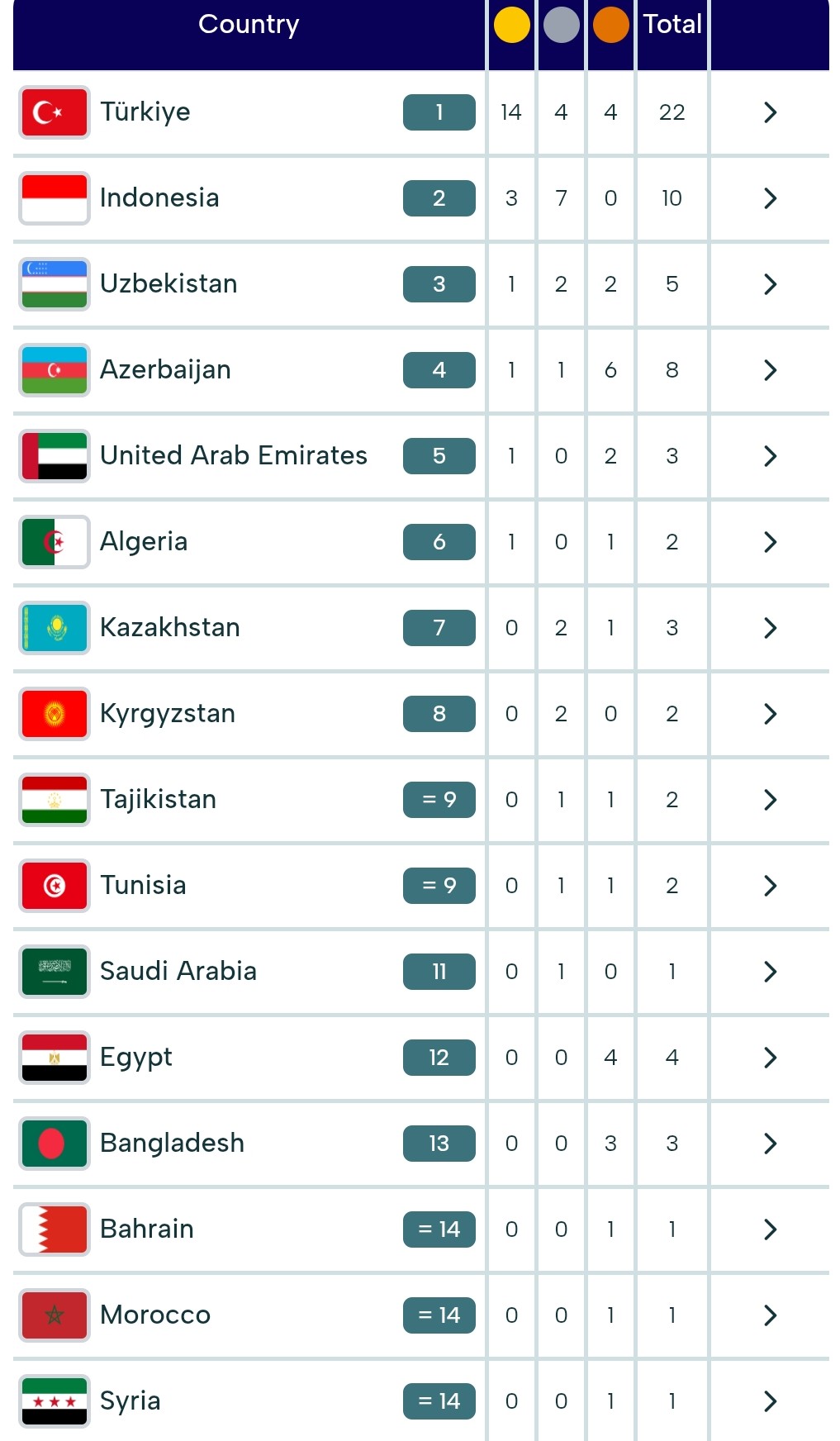
Task: Expand the Türkiye row chevron
Action: (x=770, y=112)
